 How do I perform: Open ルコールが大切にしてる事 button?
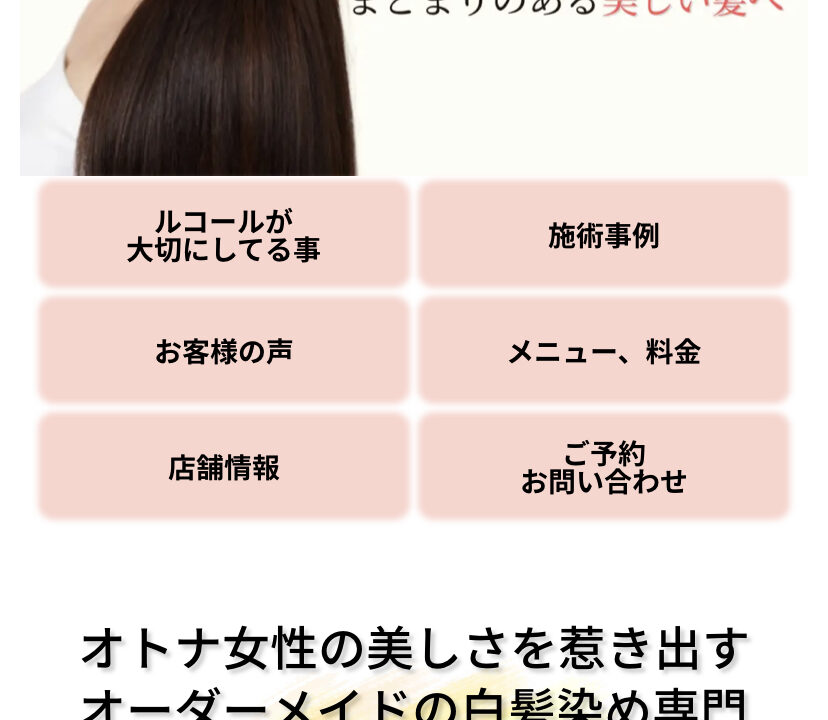(x=224, y=234)
